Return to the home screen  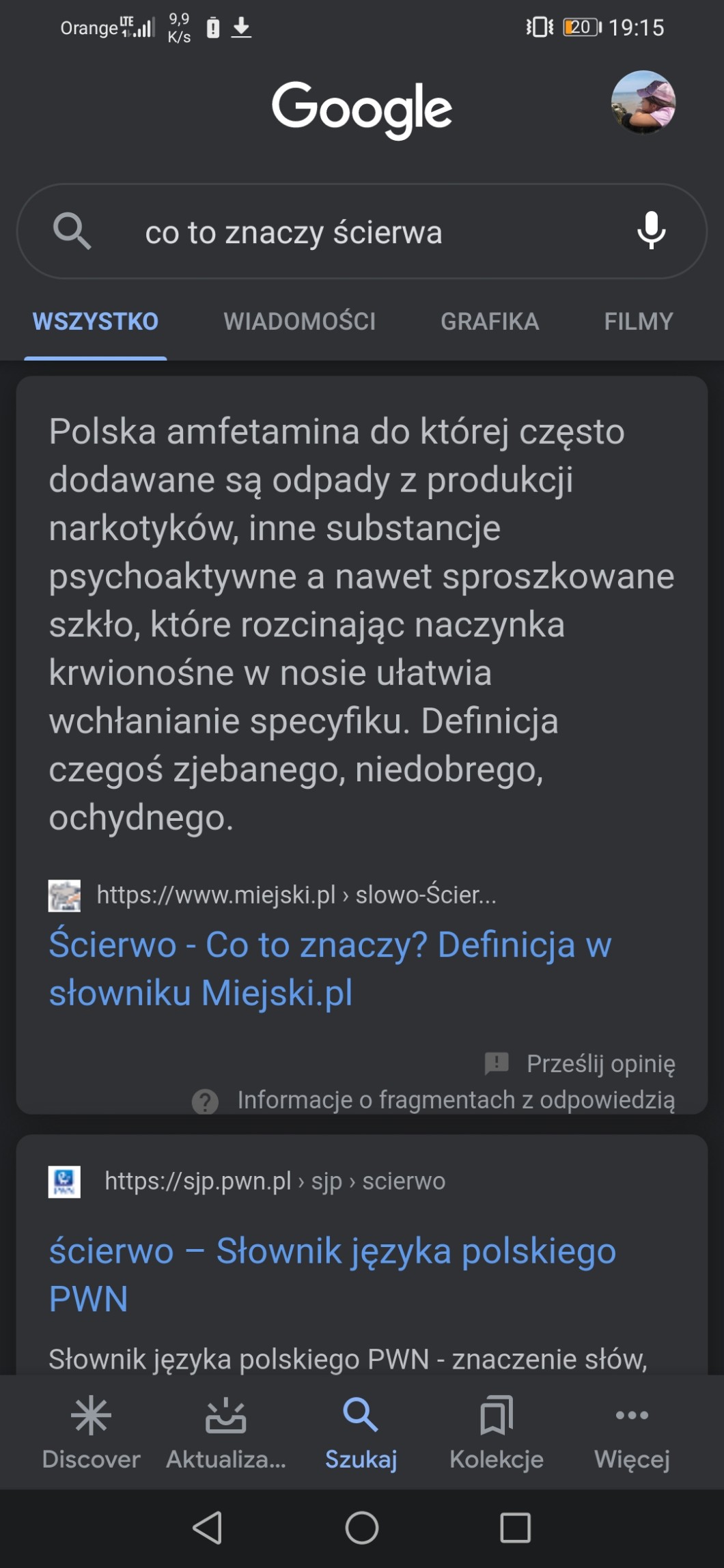point(362,1528)
